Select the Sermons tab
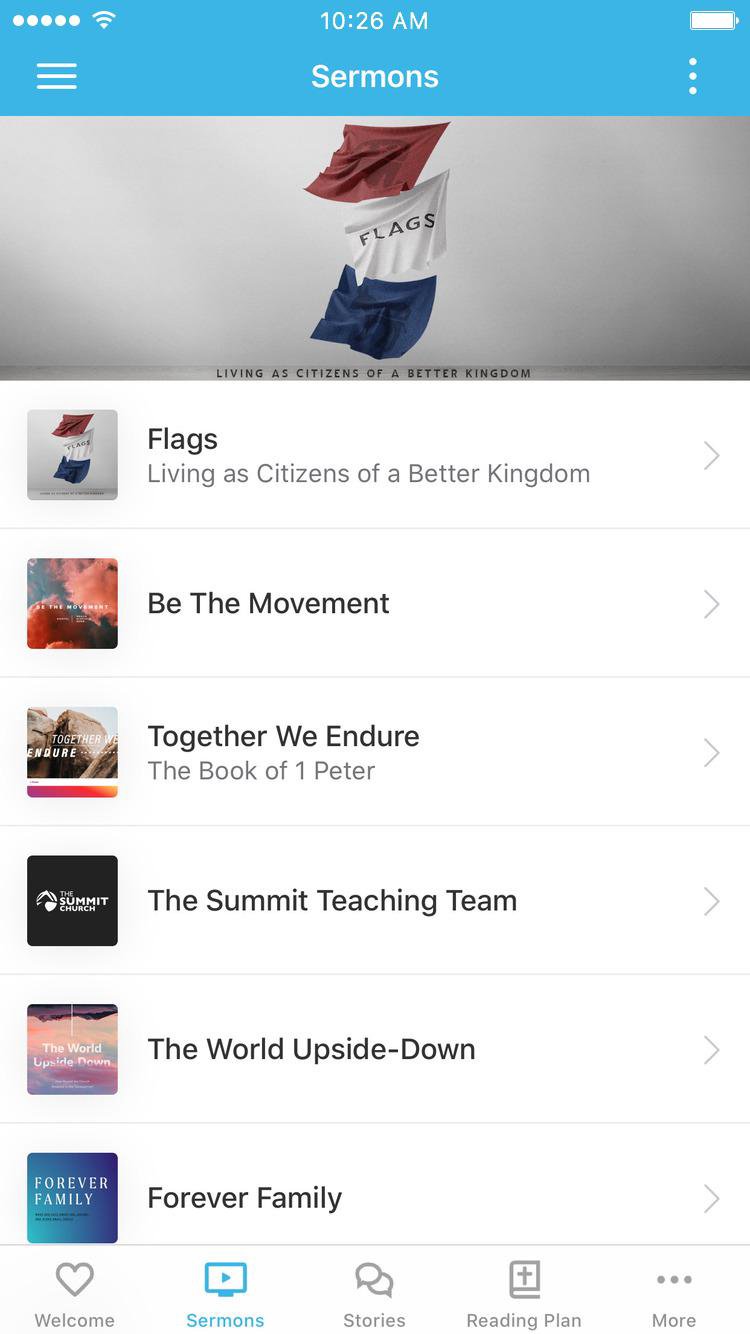The height and width of the screenshot is (1334, 750). click(x=225, y=1293)
